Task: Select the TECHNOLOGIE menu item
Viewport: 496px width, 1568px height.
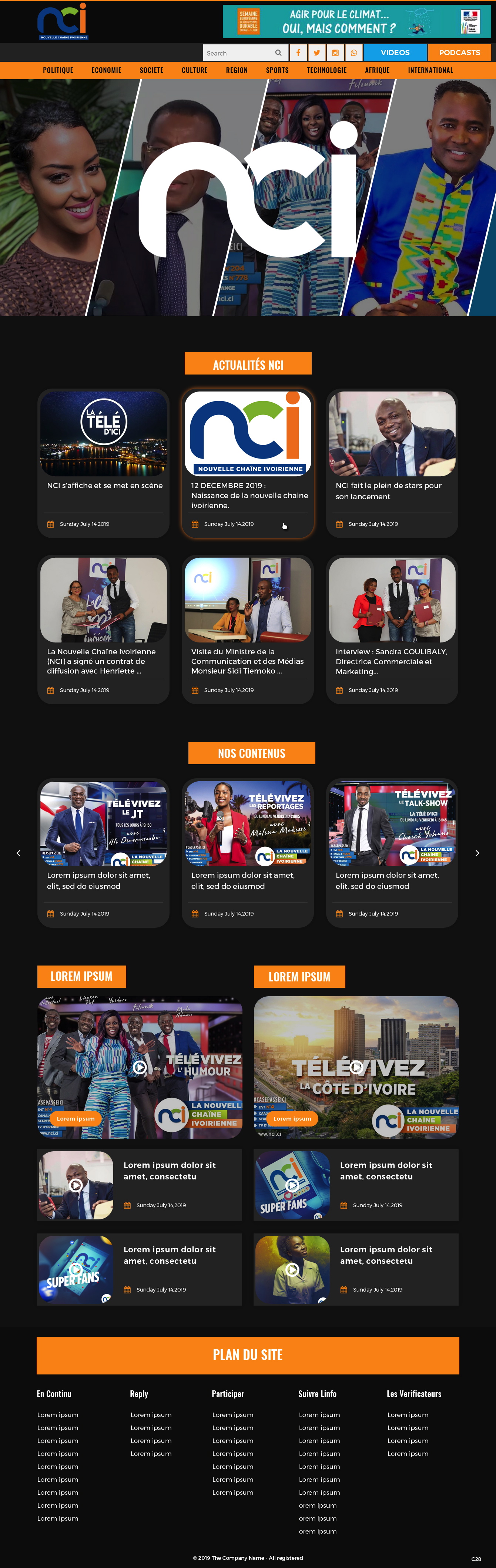Action: pyautogui.click(x=327, y=71)
